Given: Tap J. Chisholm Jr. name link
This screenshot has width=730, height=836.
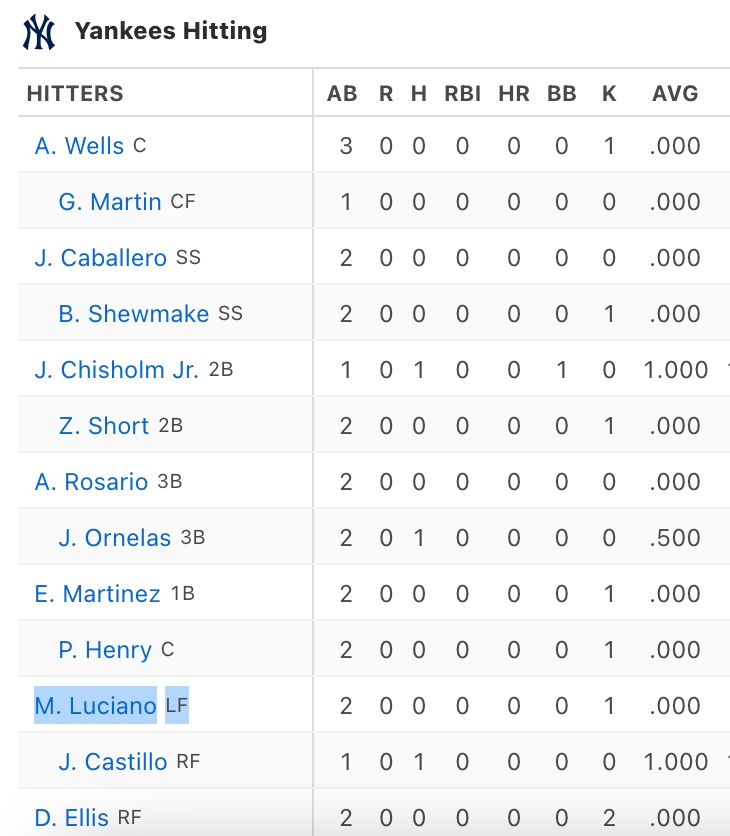Looking at the screenshot, I should [x=116, y=370].
